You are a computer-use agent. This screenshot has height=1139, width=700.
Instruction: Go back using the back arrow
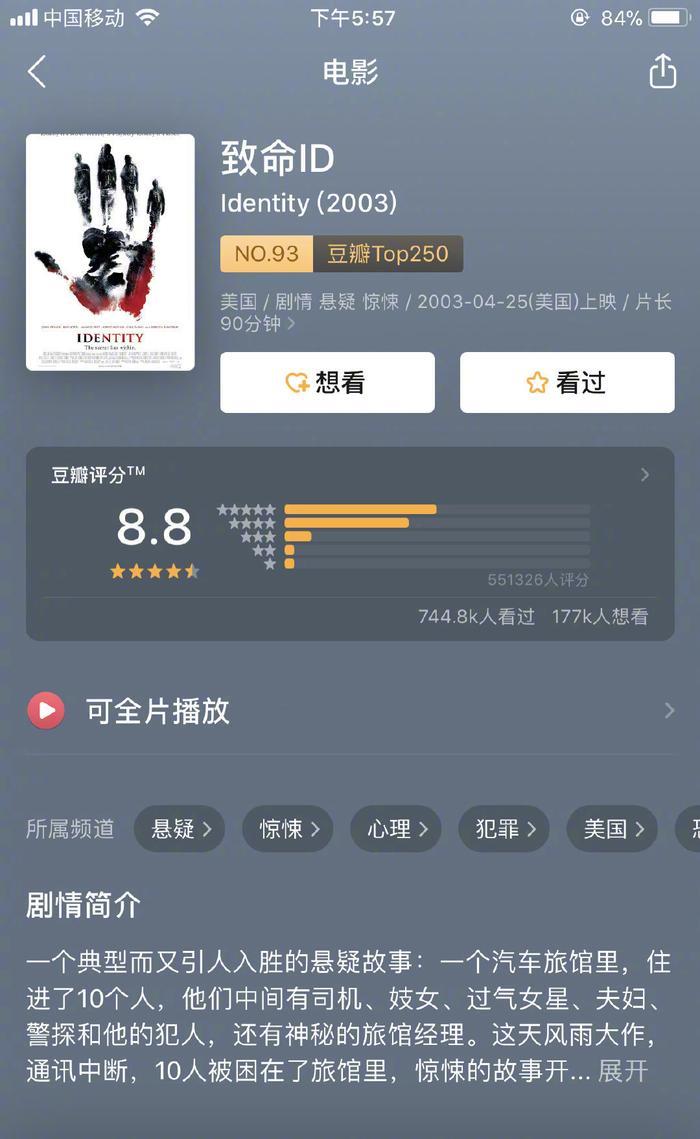point(37,72)
